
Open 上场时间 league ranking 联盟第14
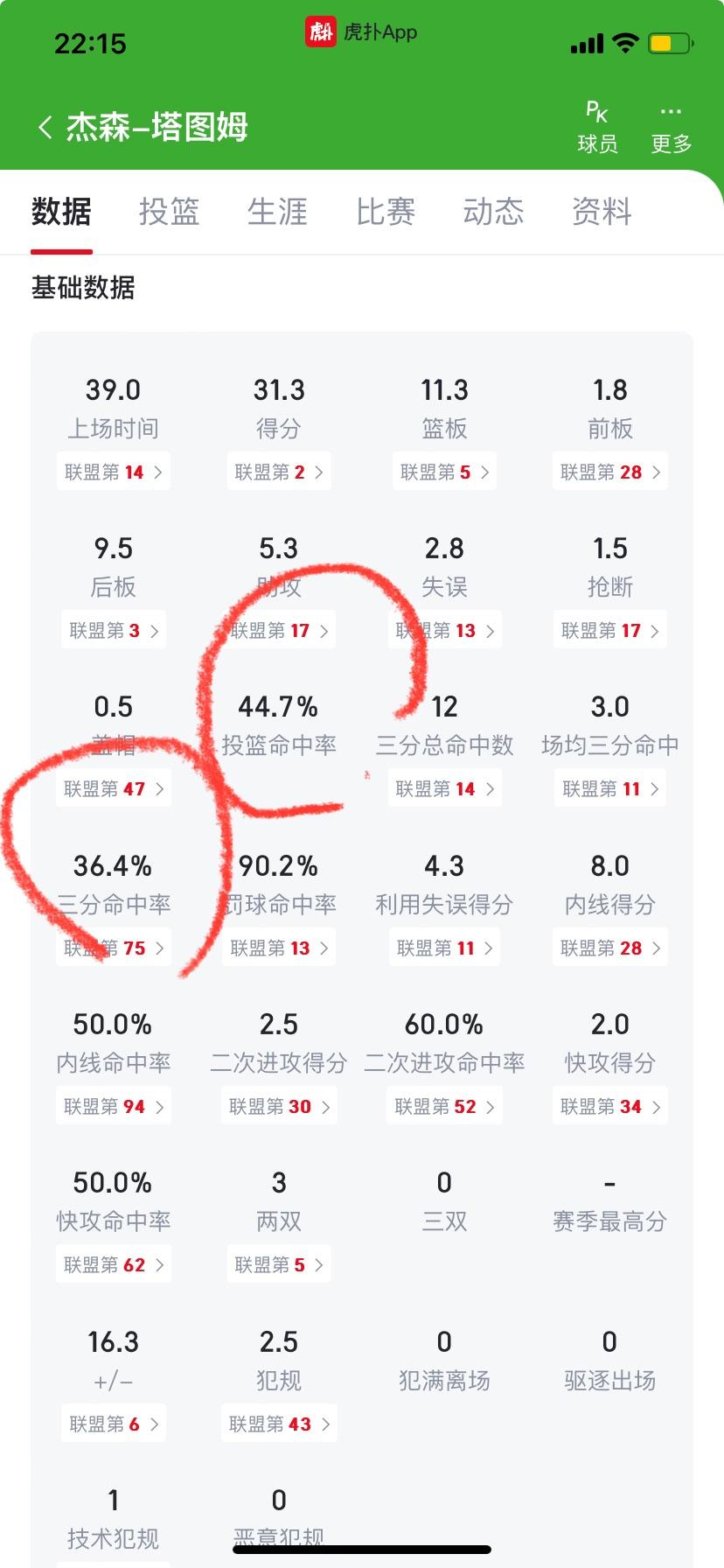pos(114,472)
